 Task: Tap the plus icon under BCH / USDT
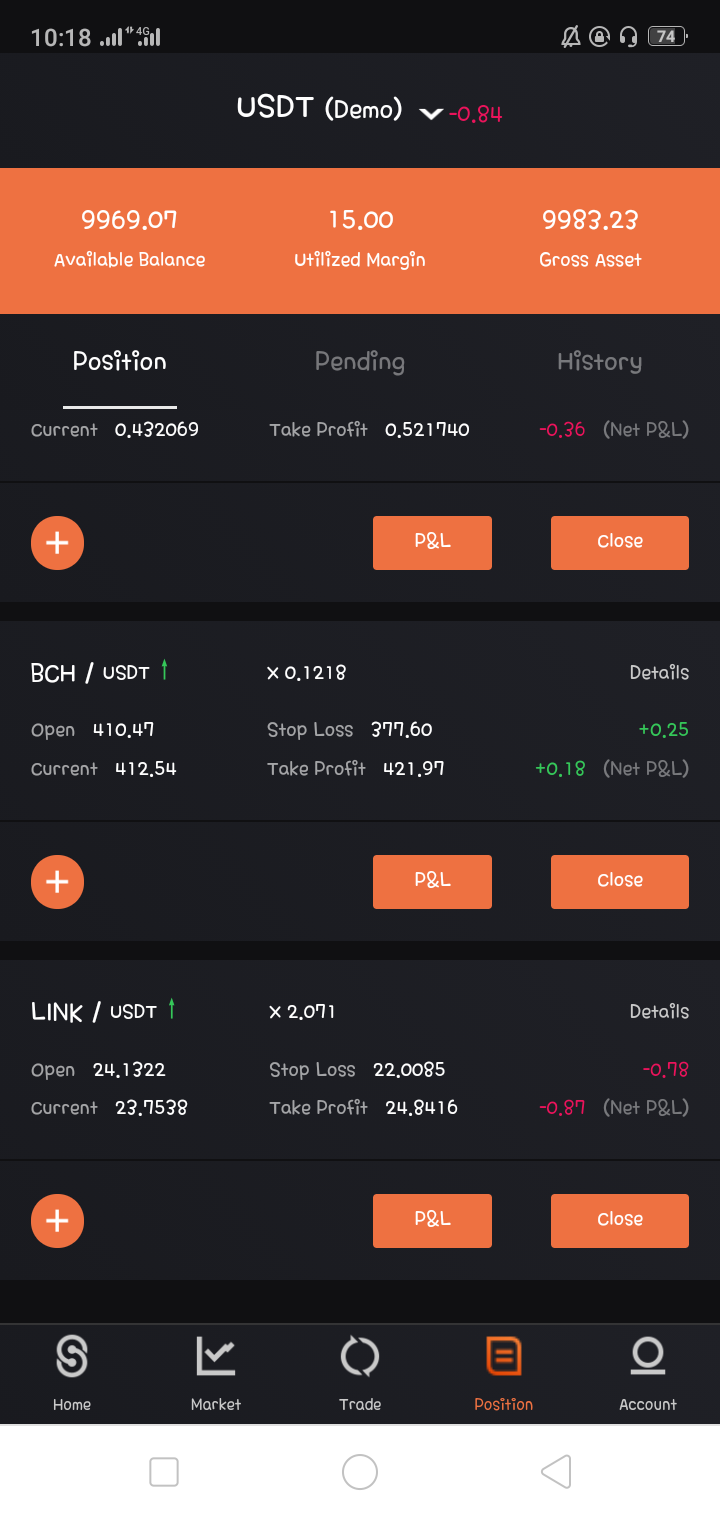(57, 882)
